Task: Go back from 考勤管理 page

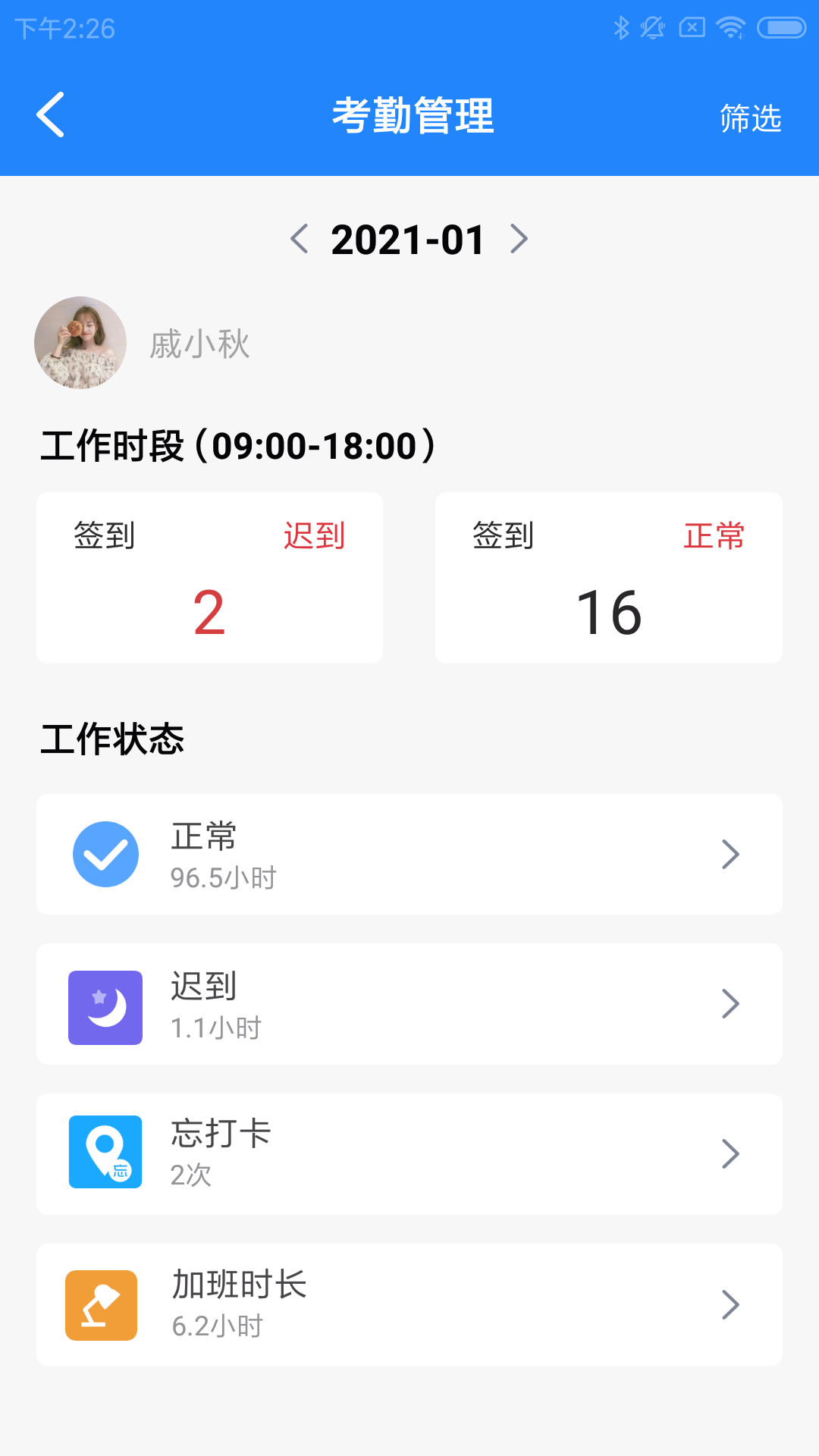Action: point(51,115)
